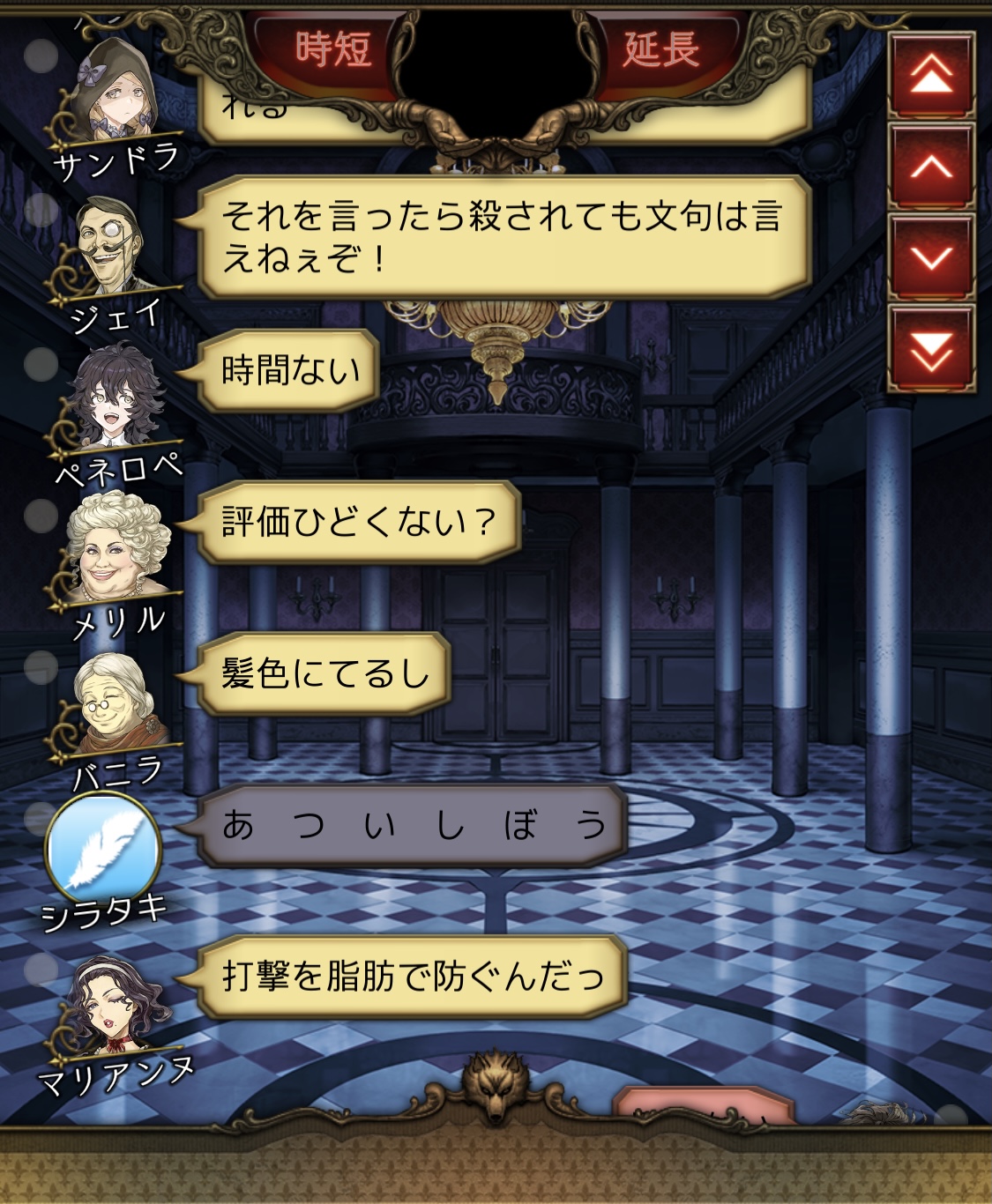
Task: Tap マリアンヌ's character portrait
Action: click(x=116, y=1007)
